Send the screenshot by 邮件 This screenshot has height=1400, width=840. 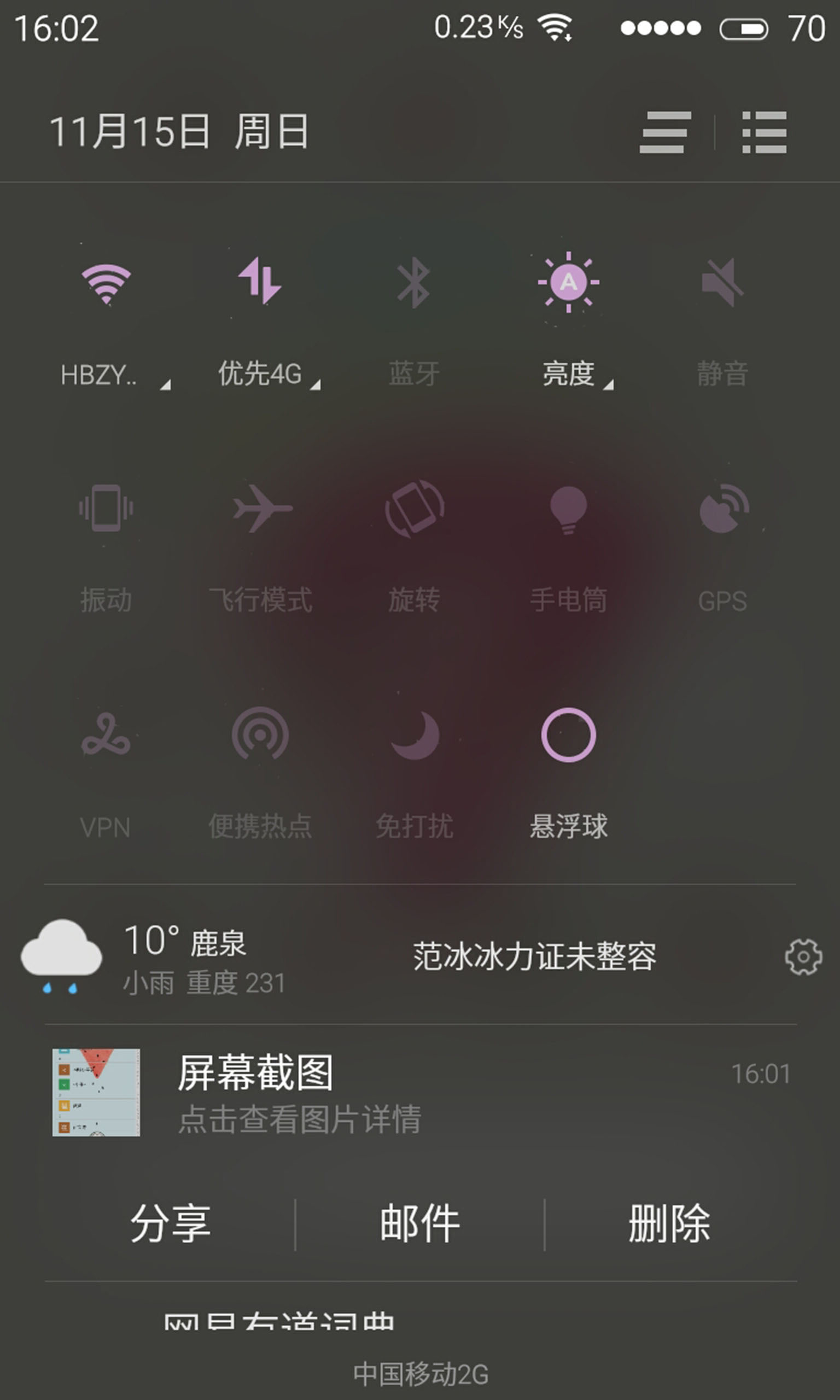419,1223
